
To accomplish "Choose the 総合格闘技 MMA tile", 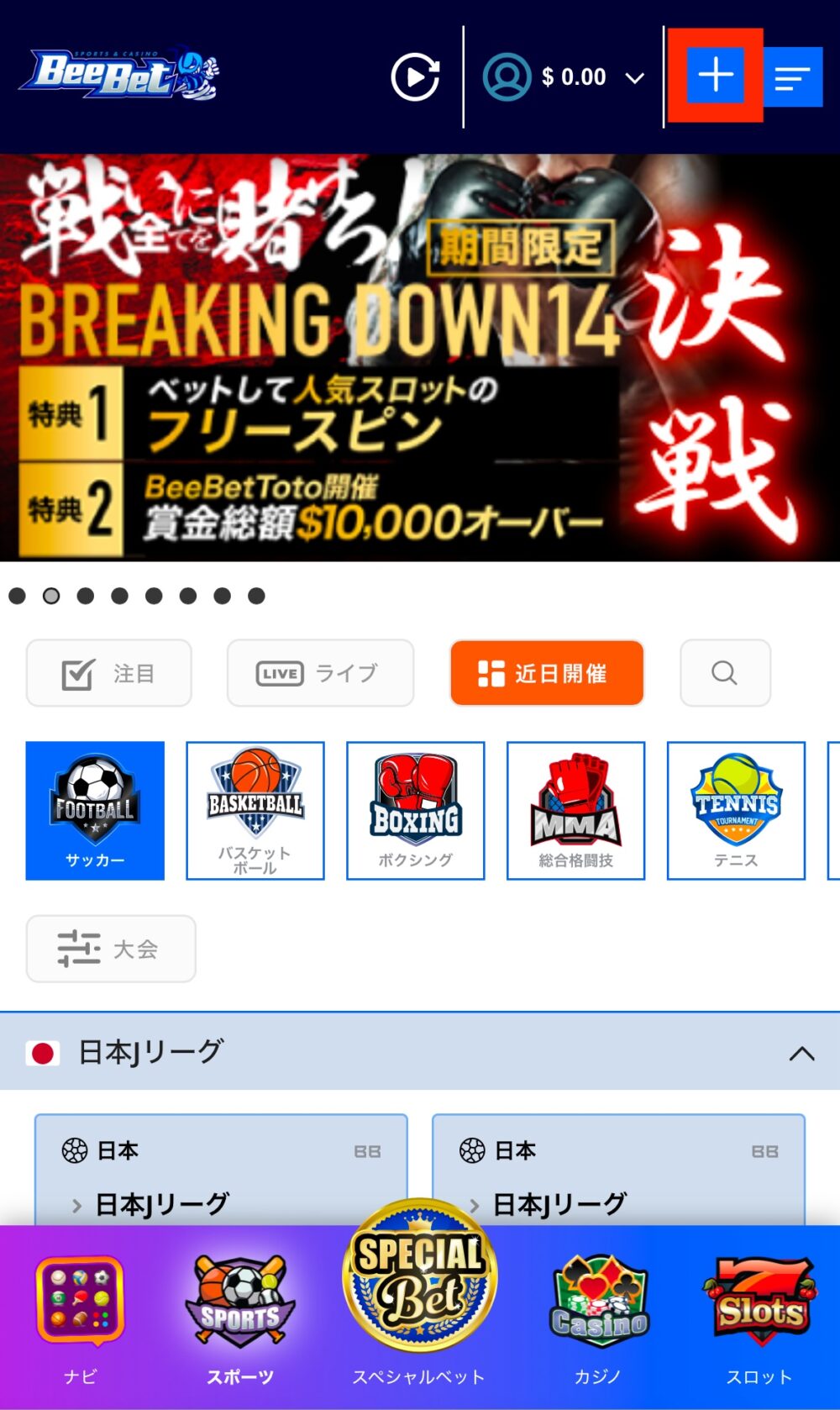I will pyautogui.click(x=576, y=811).
